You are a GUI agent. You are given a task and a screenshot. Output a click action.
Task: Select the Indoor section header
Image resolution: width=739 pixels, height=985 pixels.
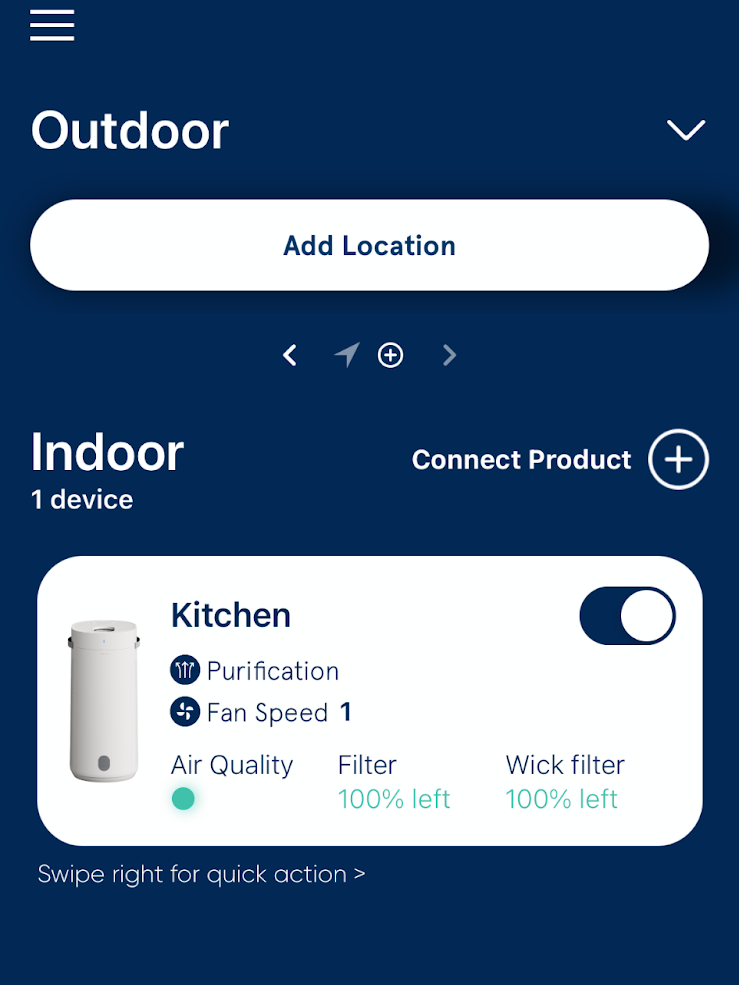pos(106,453)
